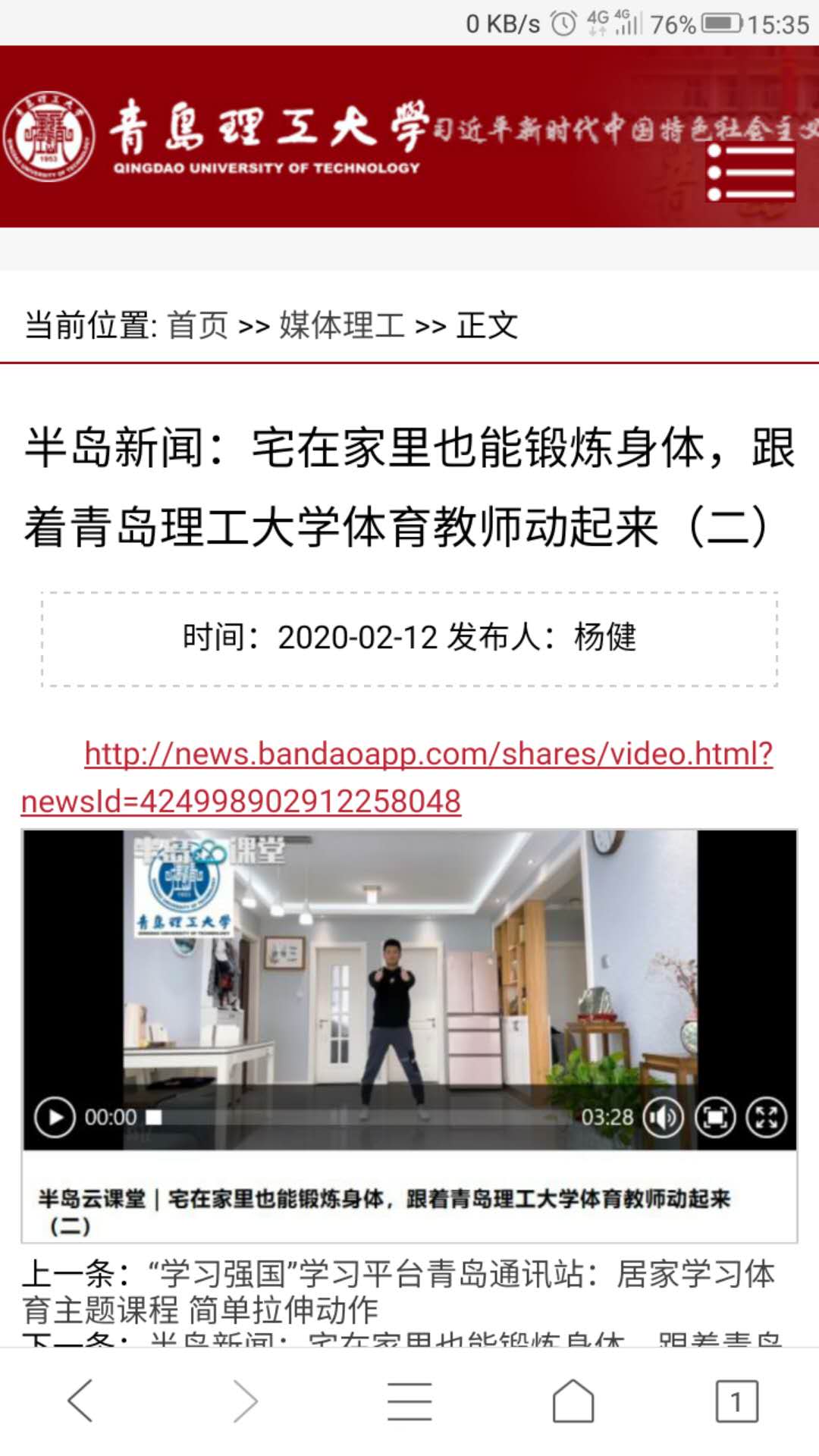The image size is (819, 1456).
Task: Open the previous article about 学习强国
Action: (x=398, y=1291)
